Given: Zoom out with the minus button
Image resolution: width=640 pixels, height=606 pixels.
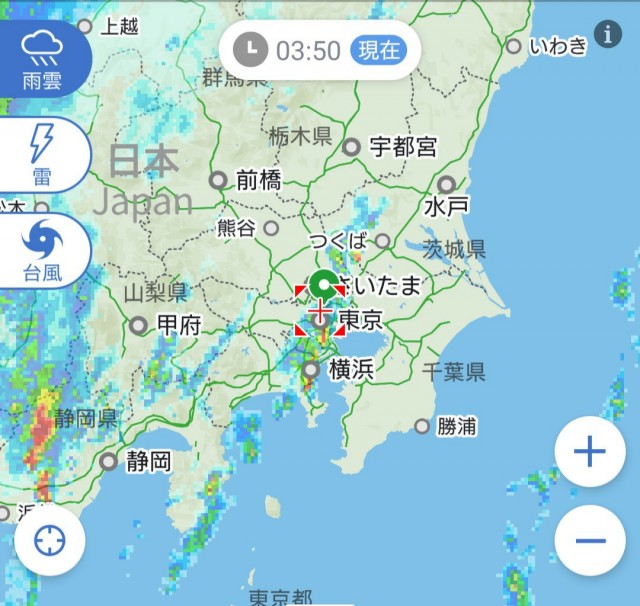Looking at the screenshot, I should point(590,541).
